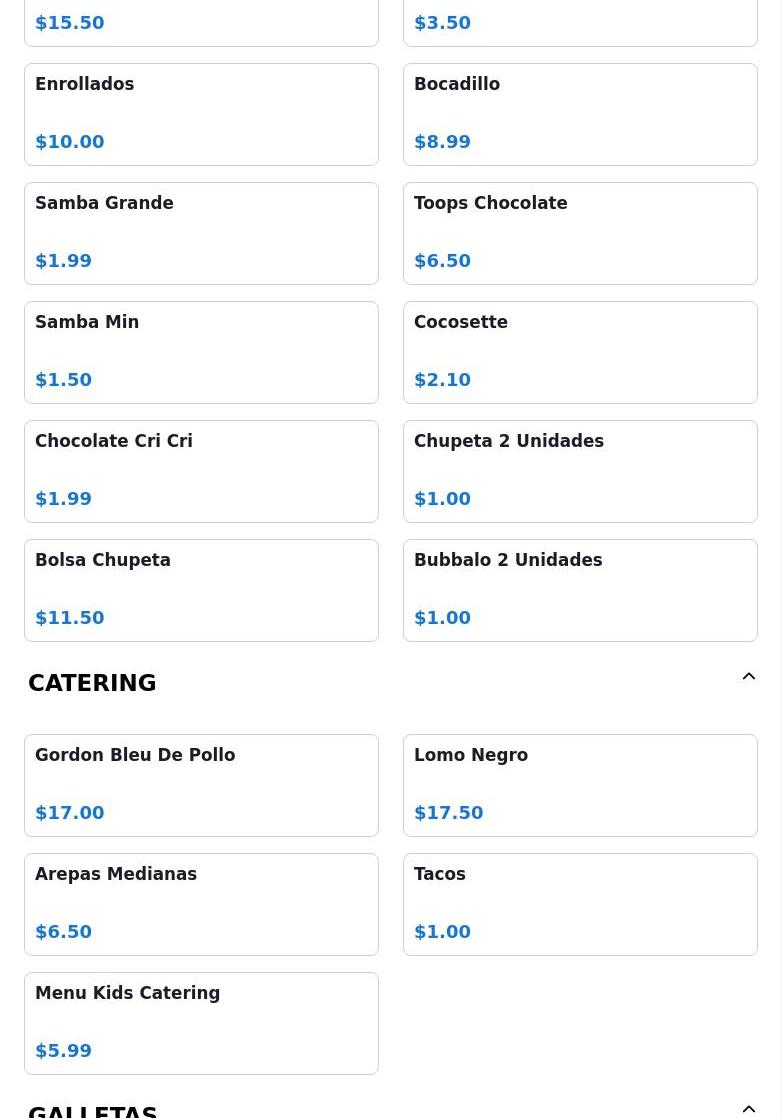Select the Tacos item
Viewport: 782px width, 1118px height.
click(x=580, y=904)
